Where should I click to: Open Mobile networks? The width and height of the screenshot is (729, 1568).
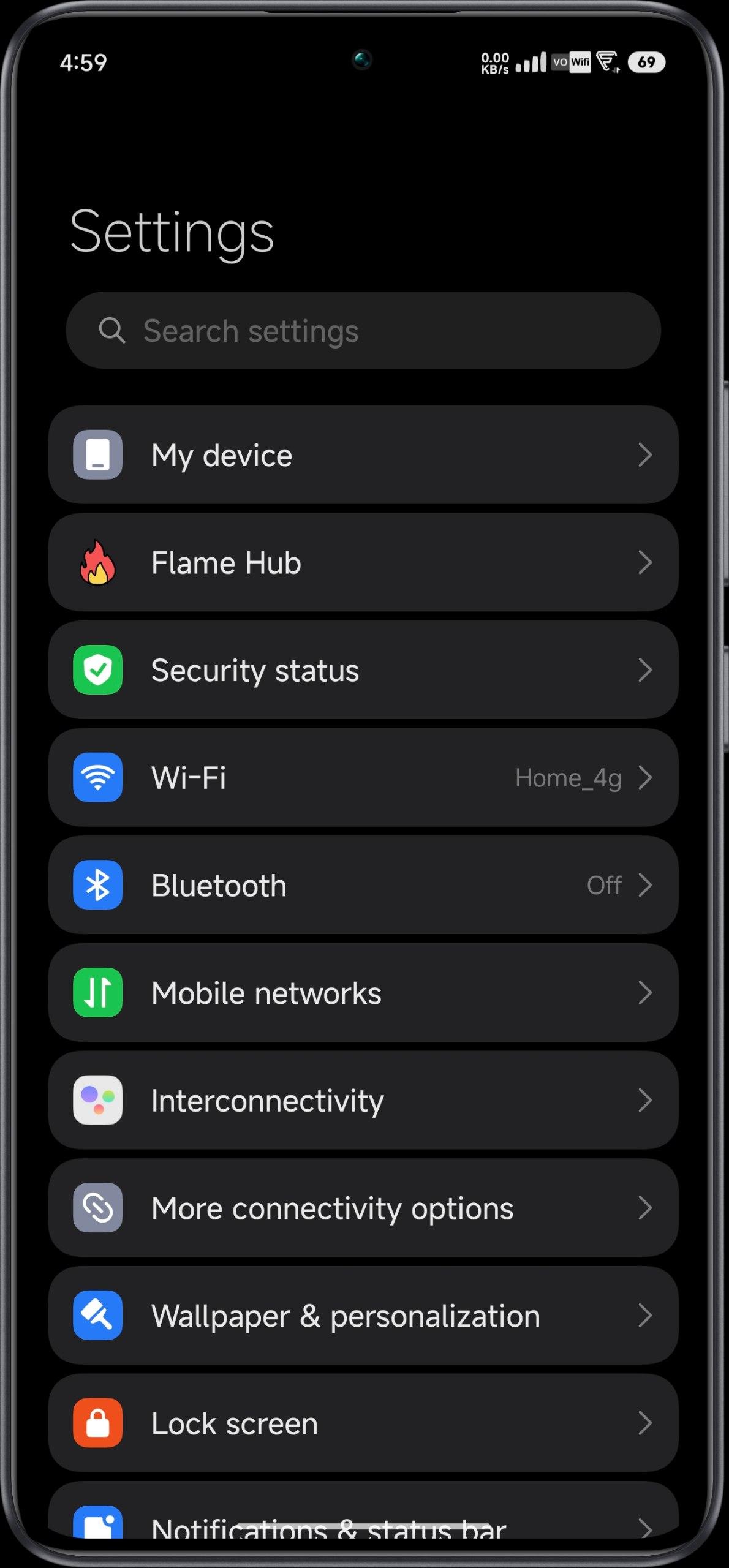[x=363, y=992]
